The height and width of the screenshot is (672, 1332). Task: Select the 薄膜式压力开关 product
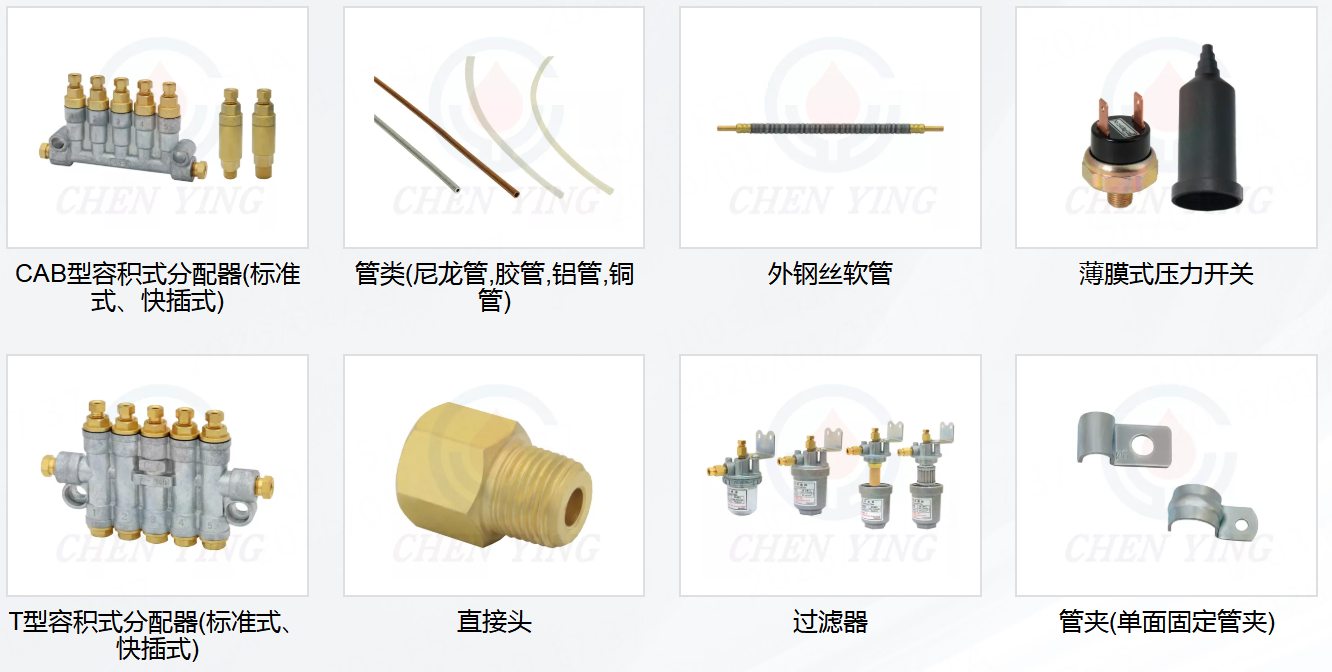tap(1166, 128)
